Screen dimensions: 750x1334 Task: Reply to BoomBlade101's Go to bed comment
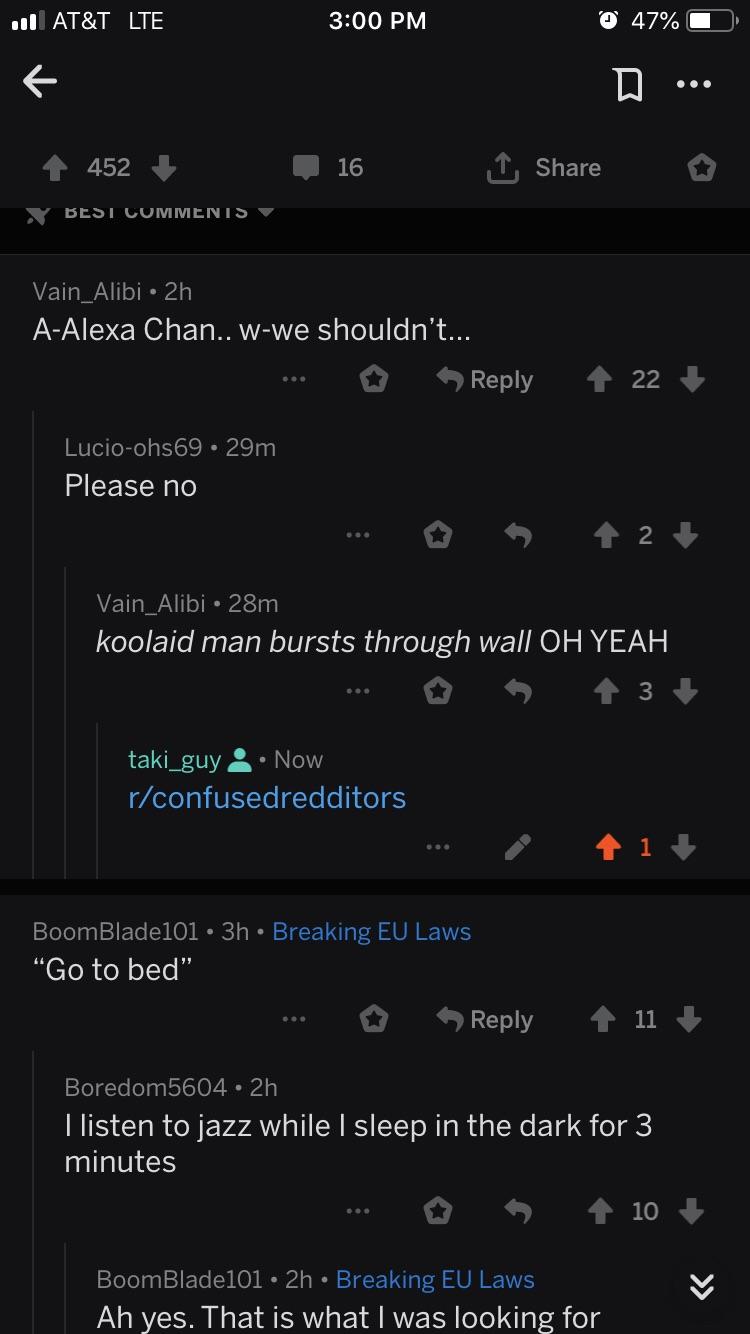pyautogui.click(x=486, y=1020)
